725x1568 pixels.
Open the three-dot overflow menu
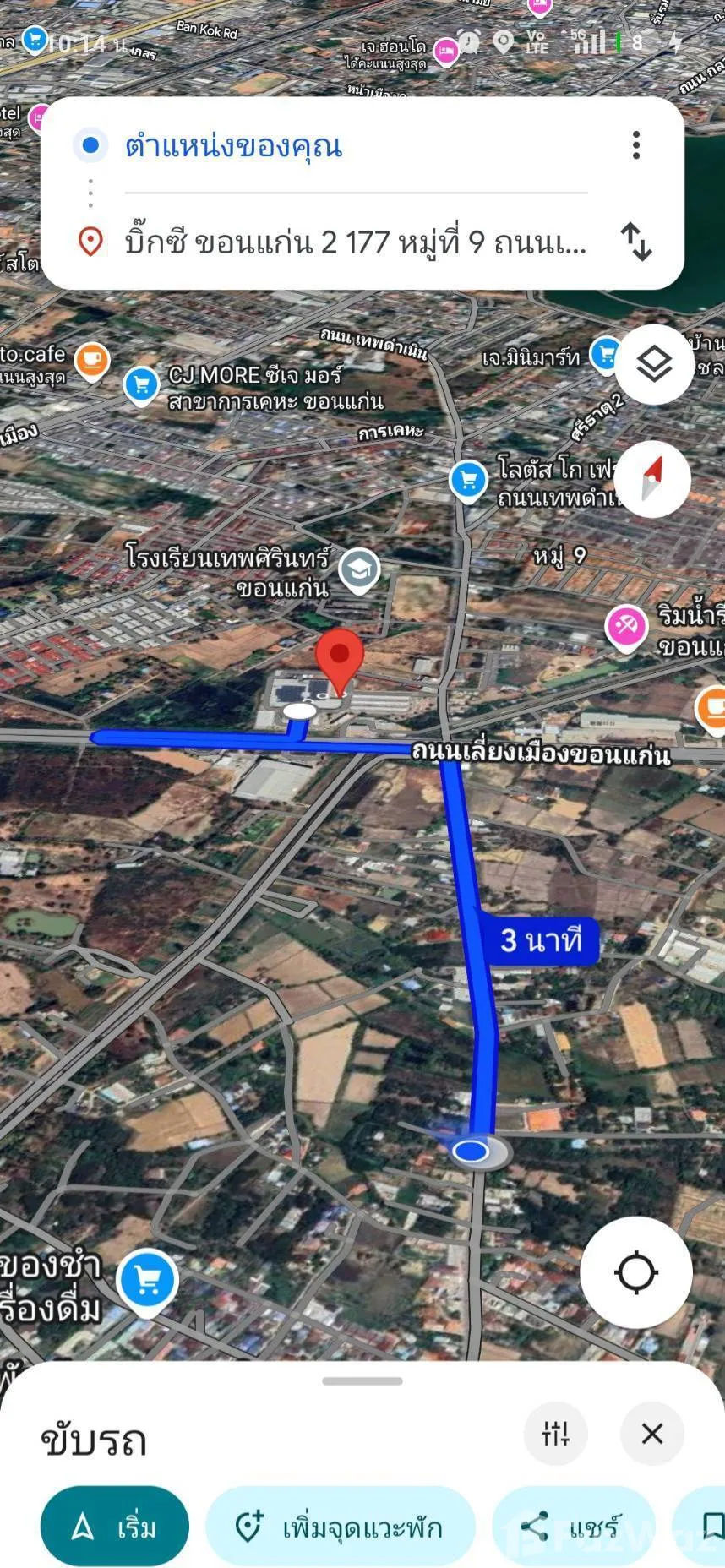point(636,145)
